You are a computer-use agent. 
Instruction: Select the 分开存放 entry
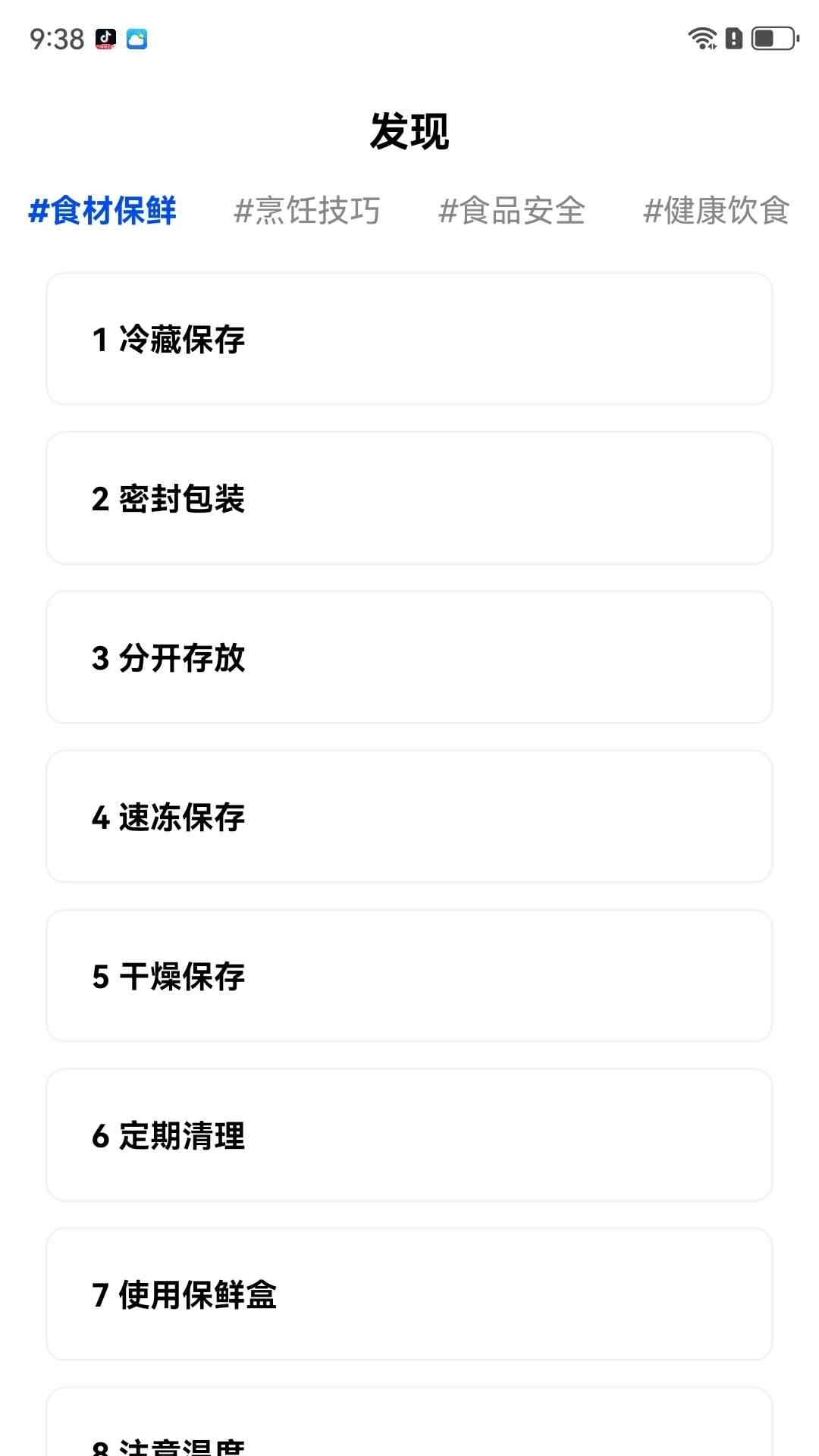(x=409, y=657)
